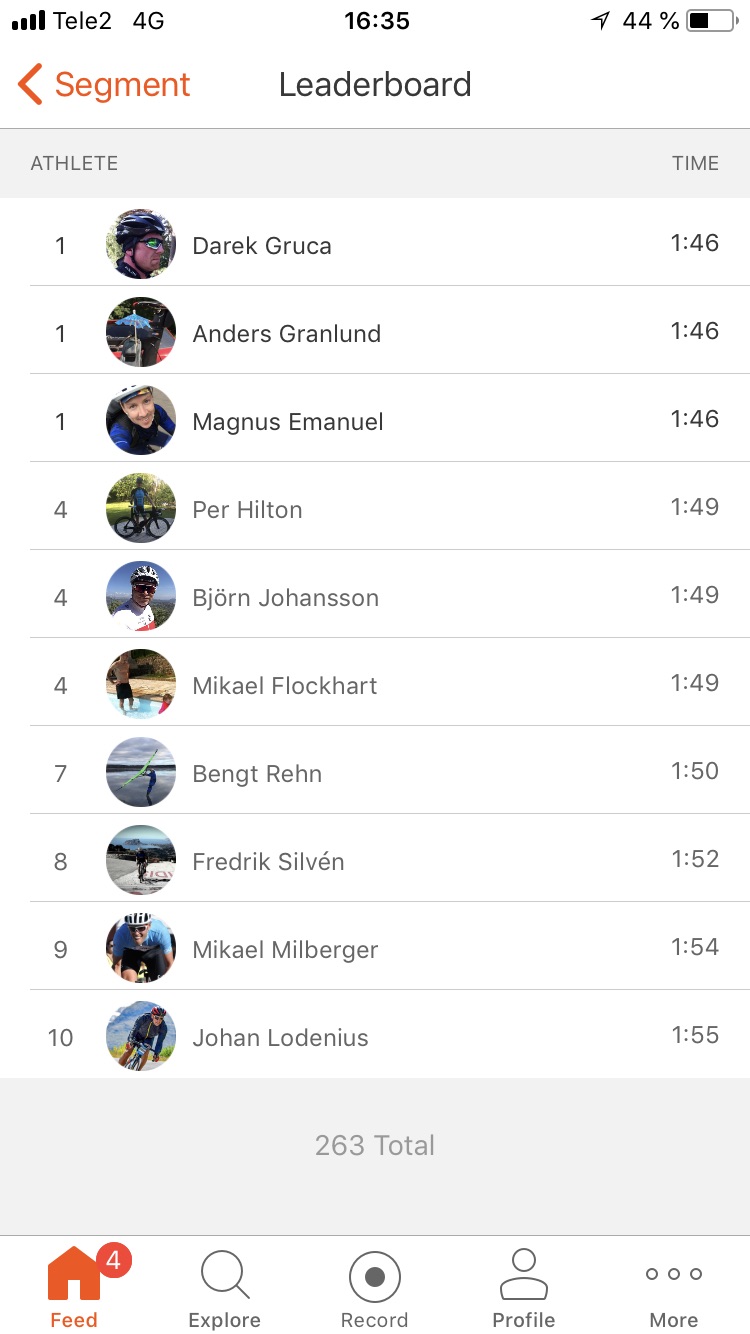The image size is (750, 1334).
Task: Select Mikael Milberger's leaderboard row
Action: (285, 949)
